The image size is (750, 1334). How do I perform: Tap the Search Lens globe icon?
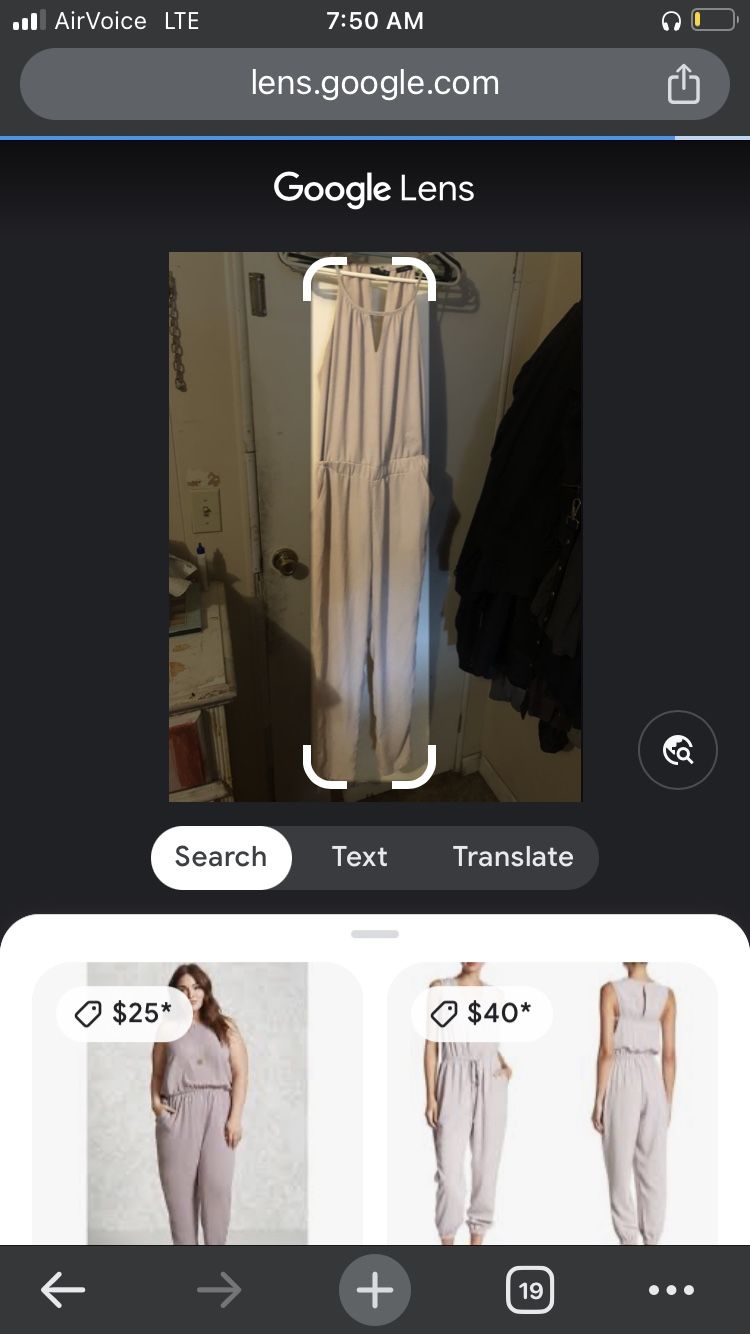click(x=677, y=749)
